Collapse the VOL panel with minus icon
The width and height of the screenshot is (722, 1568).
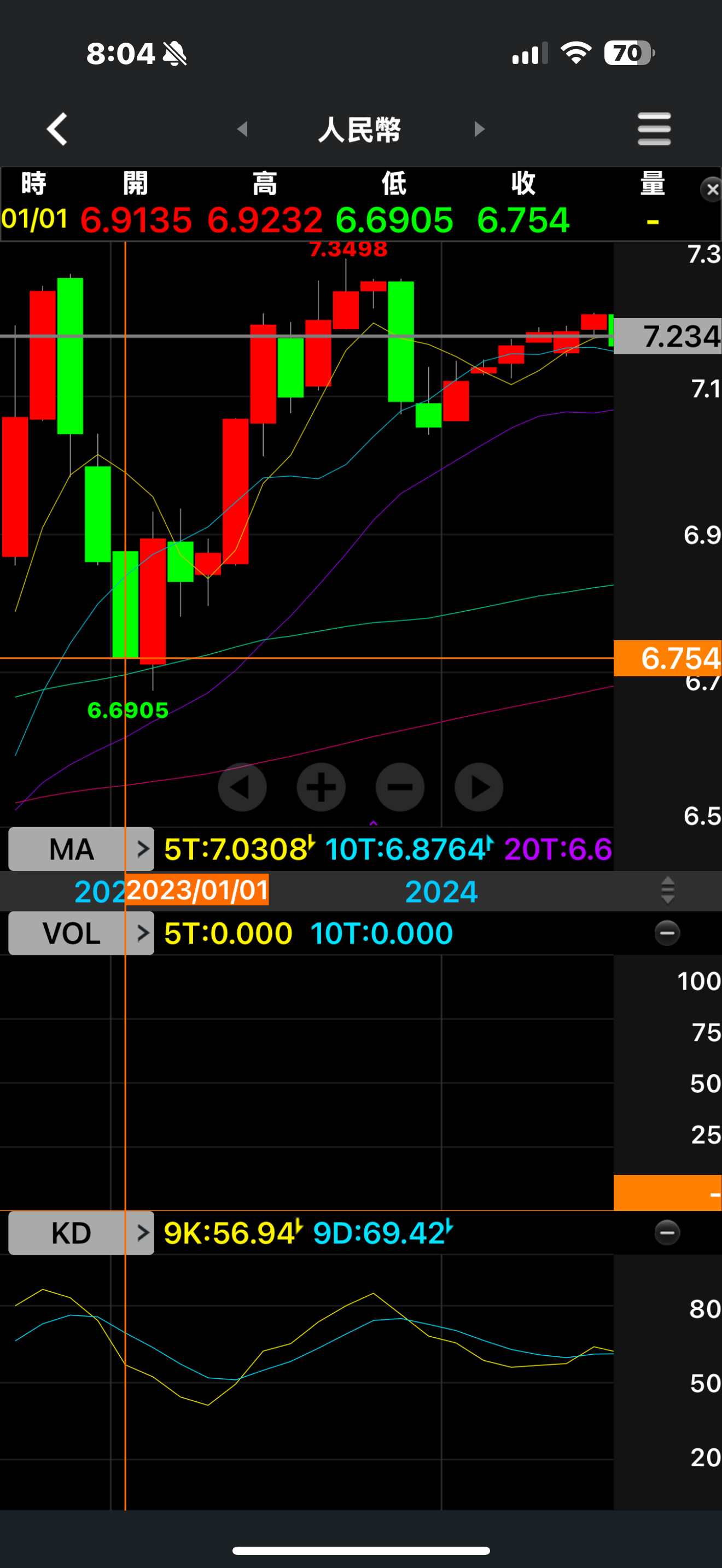pyautogui.click(x=667, y=933)
